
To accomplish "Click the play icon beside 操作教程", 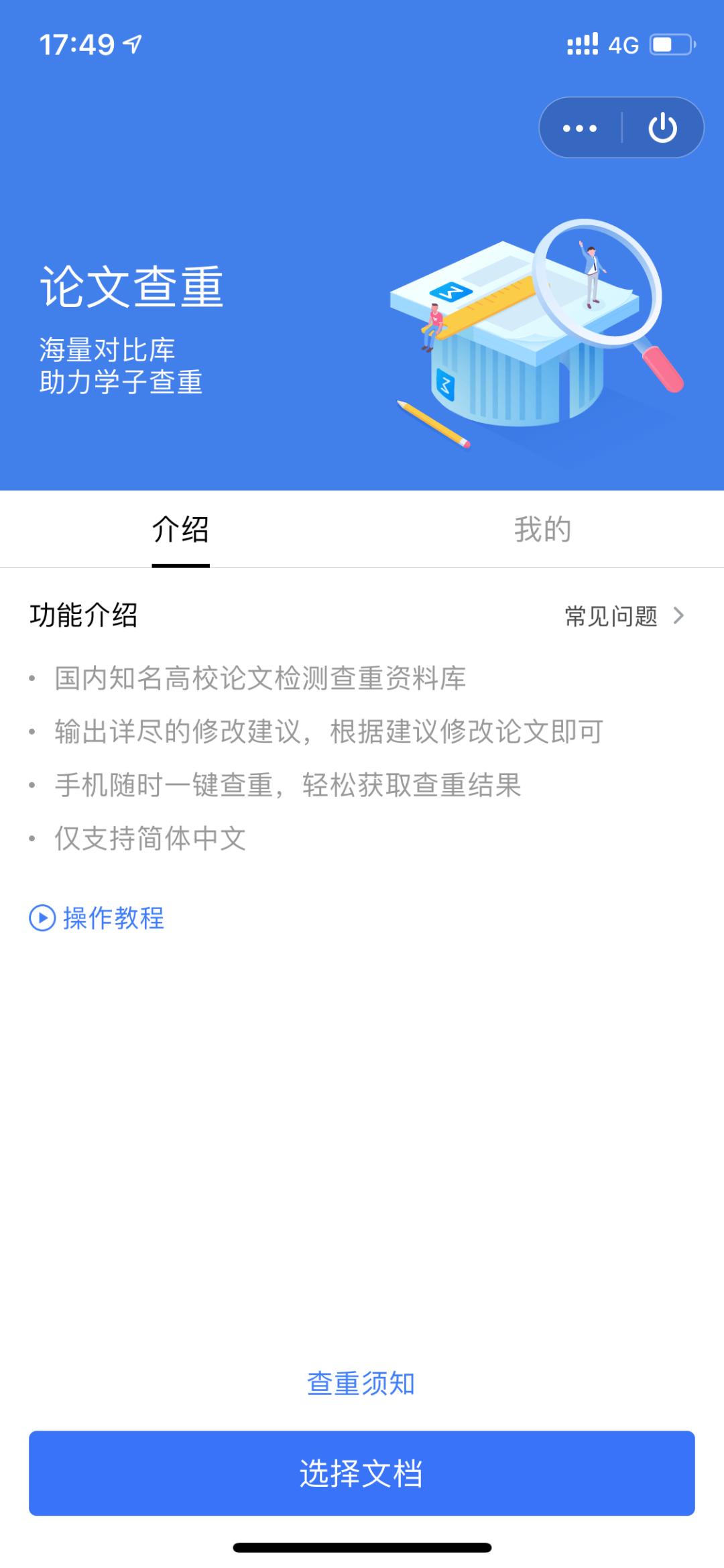I will [x=42, y=919].
